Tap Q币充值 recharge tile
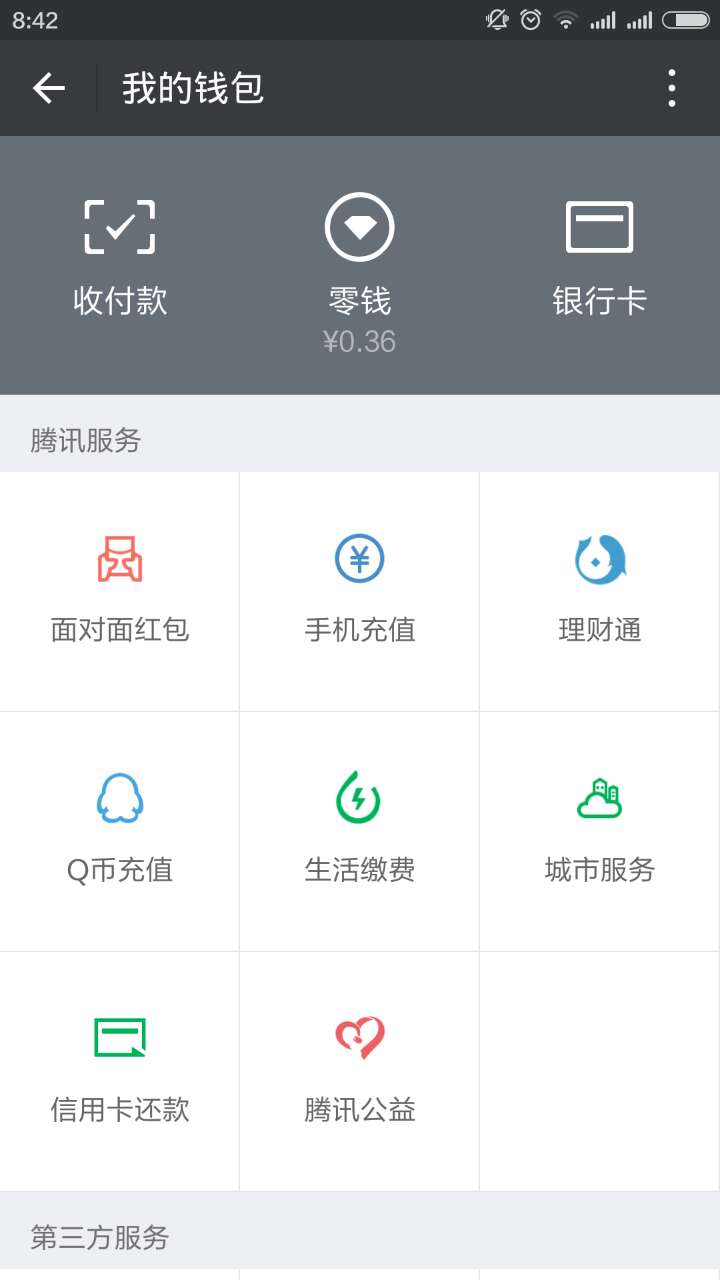This screenshot has width=720, height=1280. pyautogui.click(x=120, y=830)
